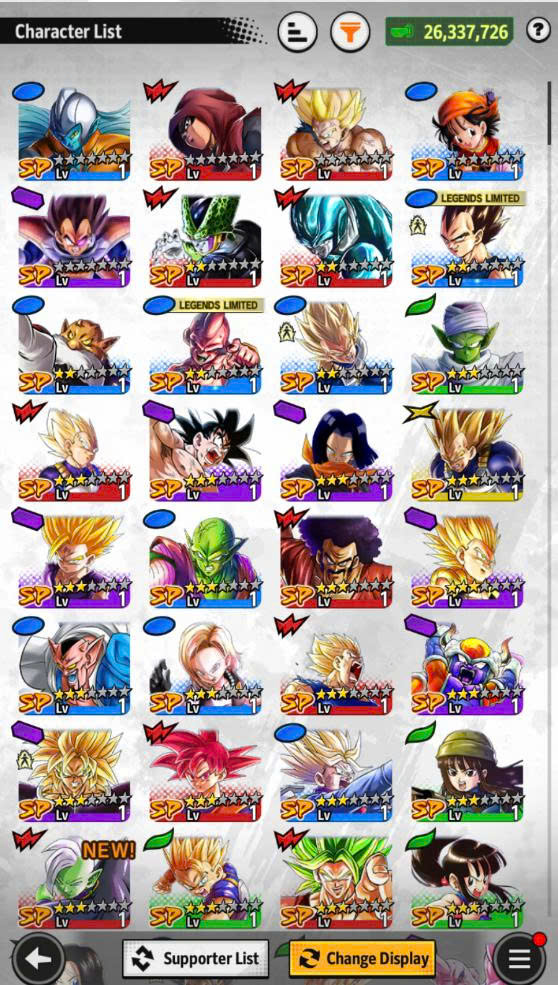558x985 pixels.
Task: Open the orange filter funnel
Action: click(350, 31)
